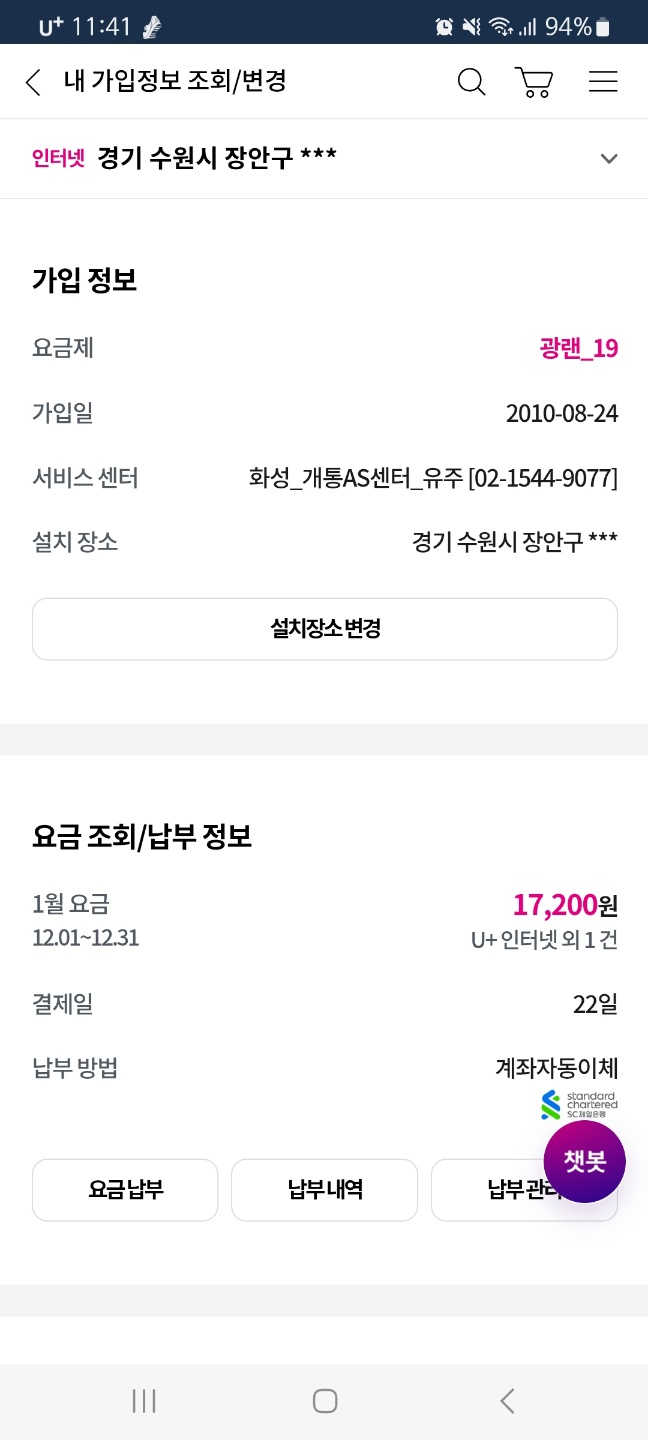Screen dimensions: 648x1440
Task: Open recent apps from navigation bar
Action: tap(144, 1401)
